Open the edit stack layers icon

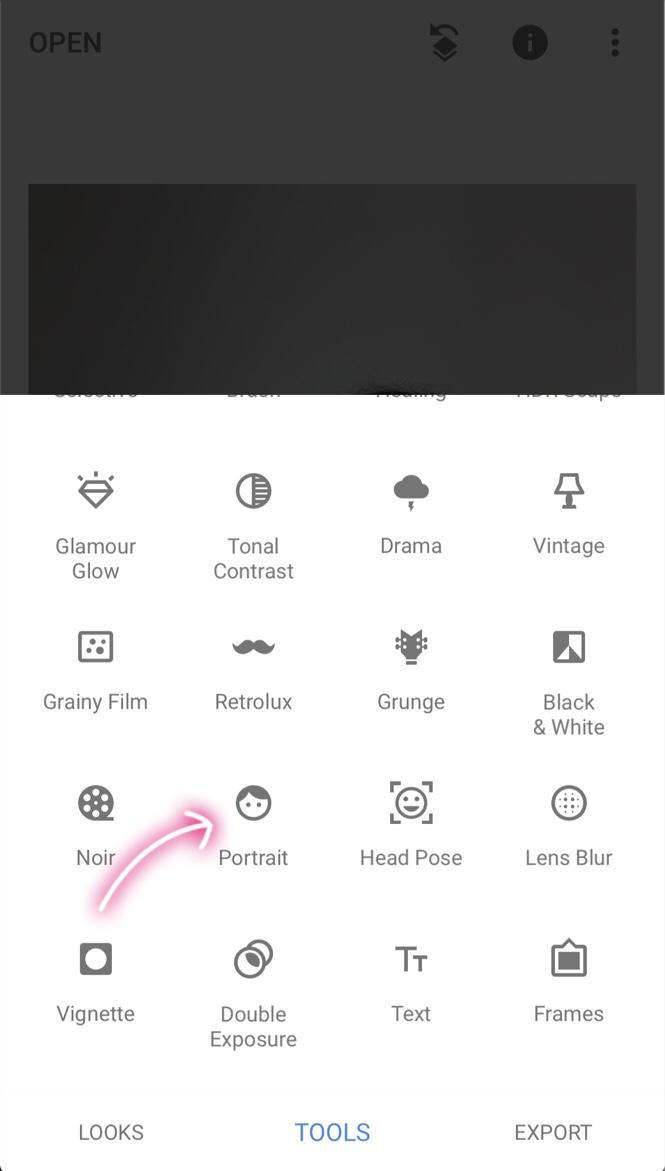pyautogui.click(x=444, y=43)
